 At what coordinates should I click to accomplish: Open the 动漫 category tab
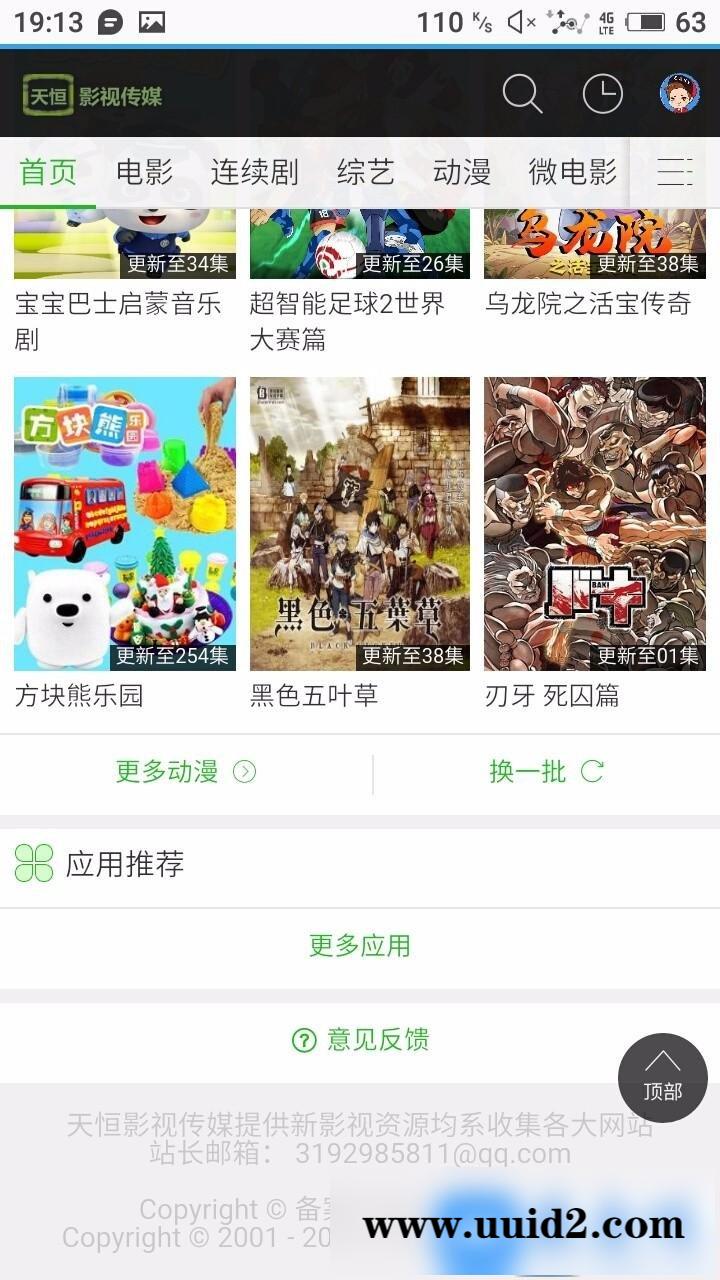(462, 172)
